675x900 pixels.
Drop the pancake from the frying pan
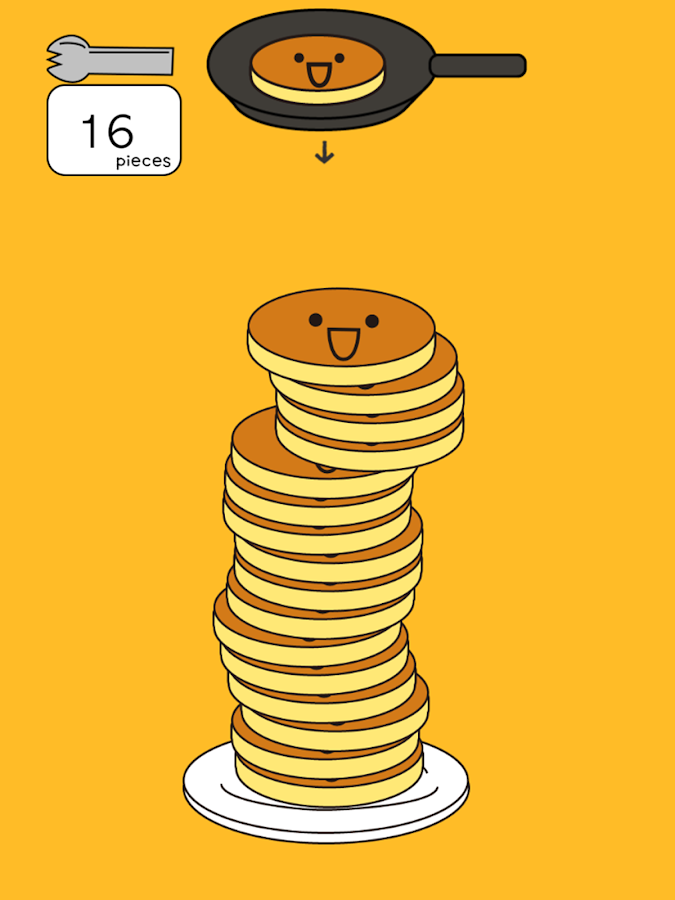pos(320,70)
